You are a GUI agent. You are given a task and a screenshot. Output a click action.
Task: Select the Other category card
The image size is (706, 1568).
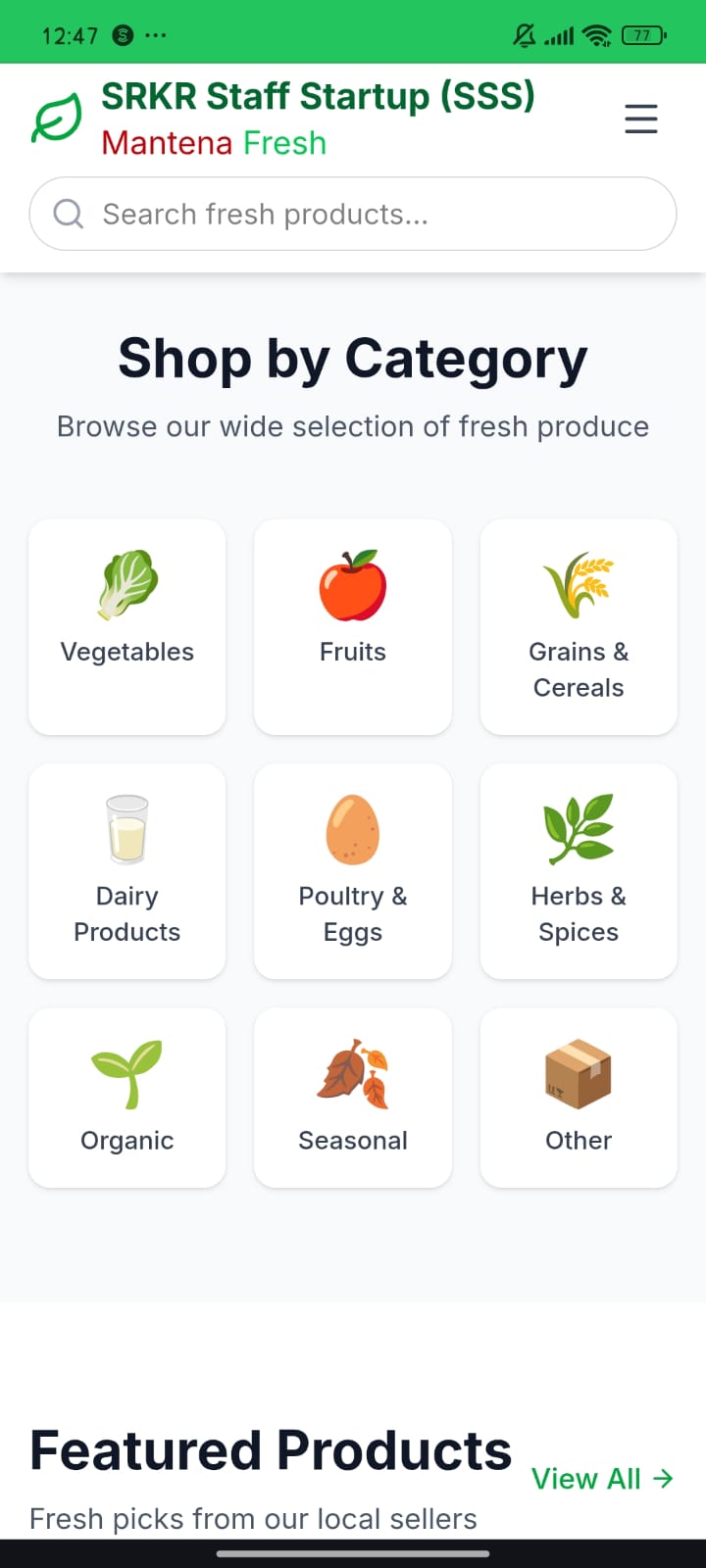click(x=579, y=1098)
